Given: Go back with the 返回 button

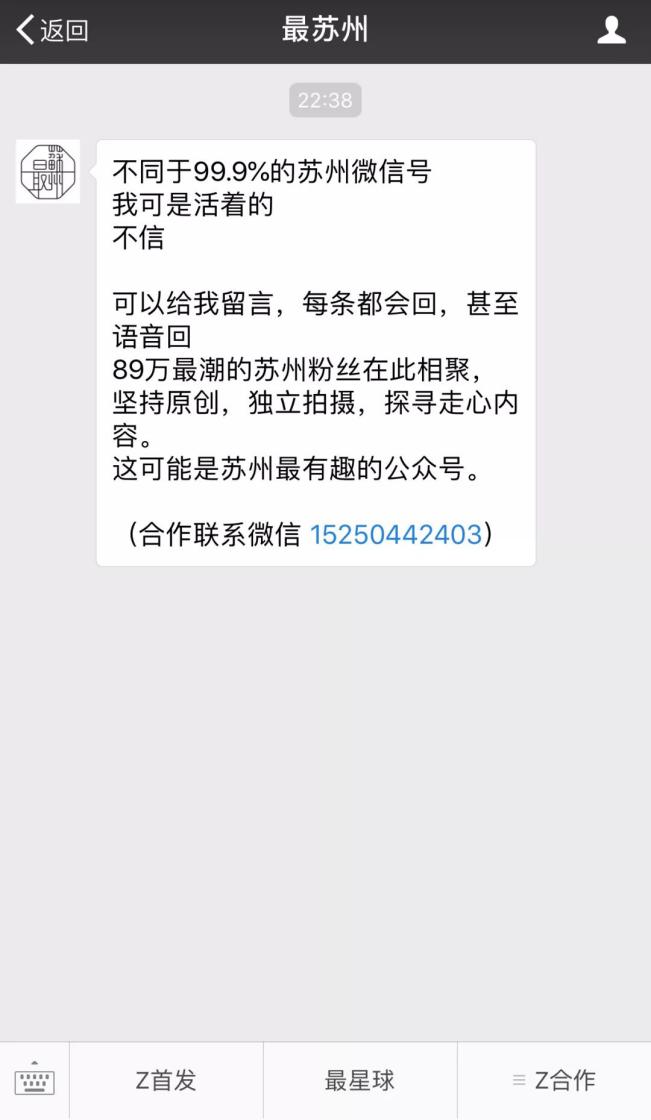Looking at the screenshot, I should point(52,30).
